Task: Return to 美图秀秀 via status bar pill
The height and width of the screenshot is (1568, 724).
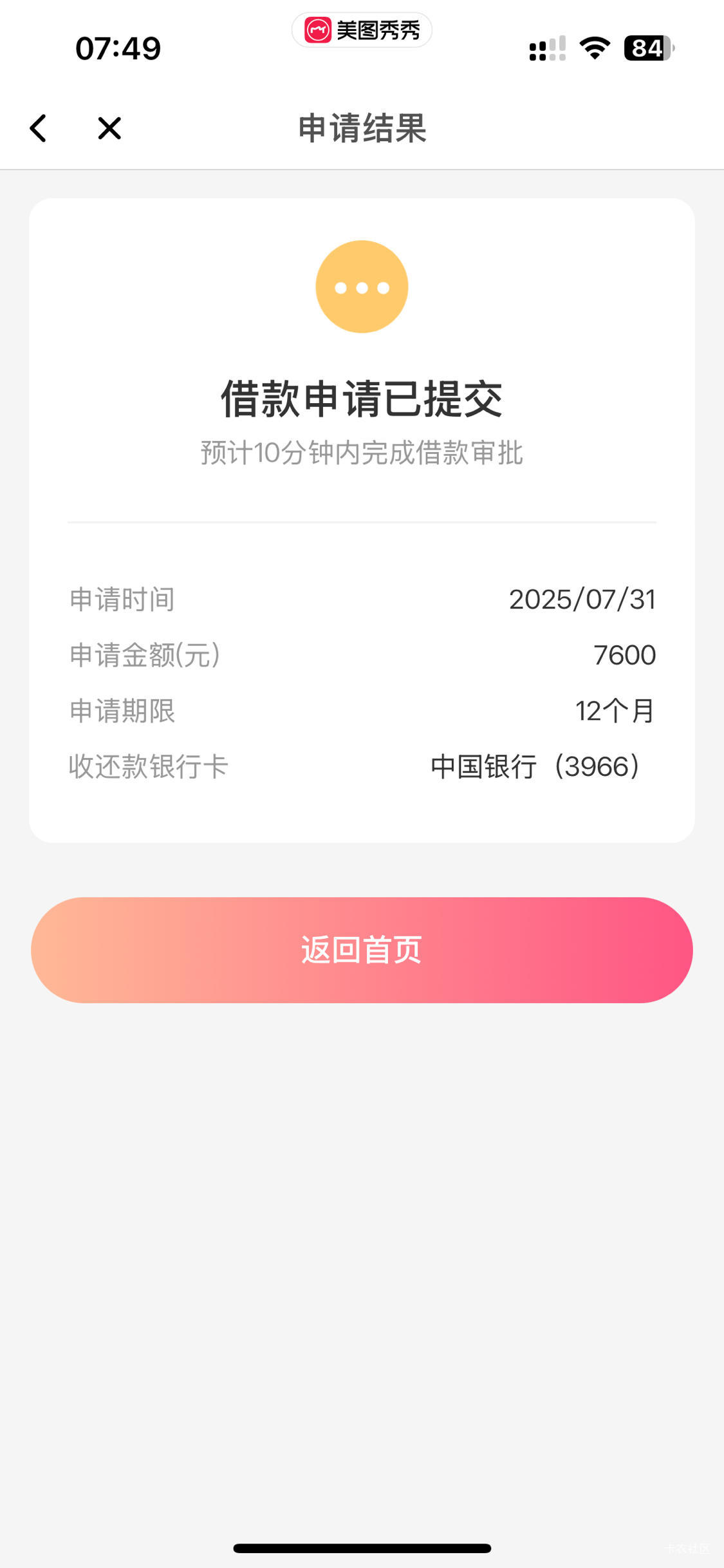Action: coord(362,30)
